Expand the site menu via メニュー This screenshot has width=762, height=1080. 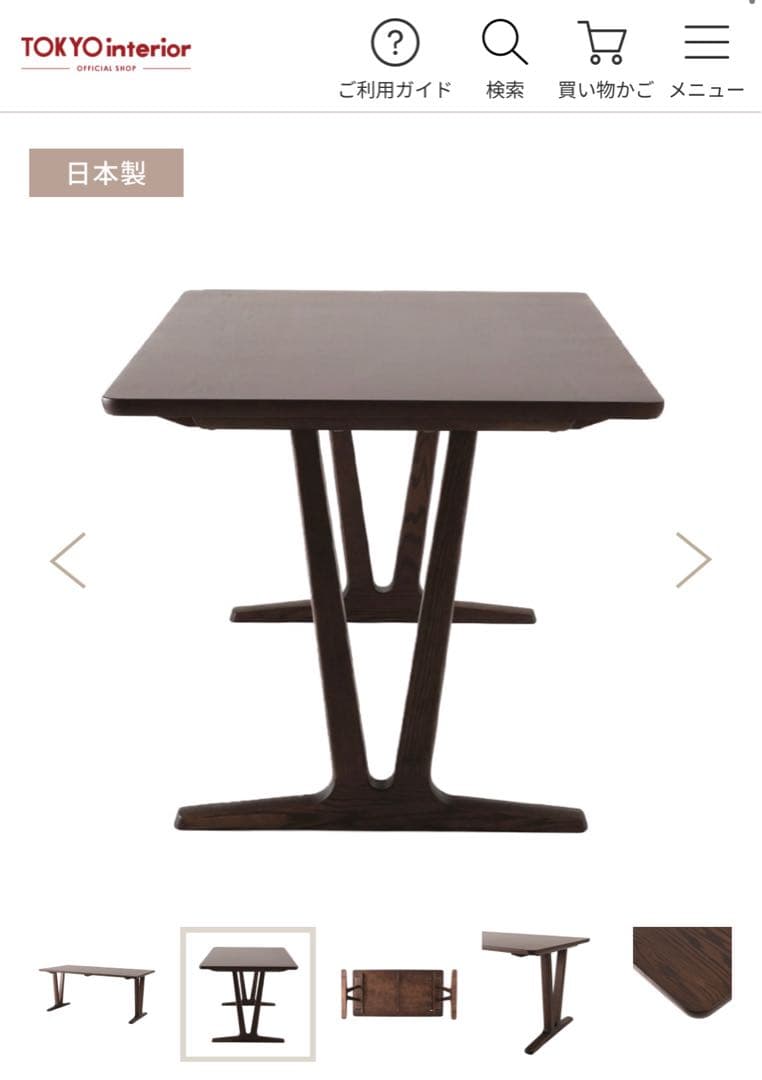click(709, 60)
